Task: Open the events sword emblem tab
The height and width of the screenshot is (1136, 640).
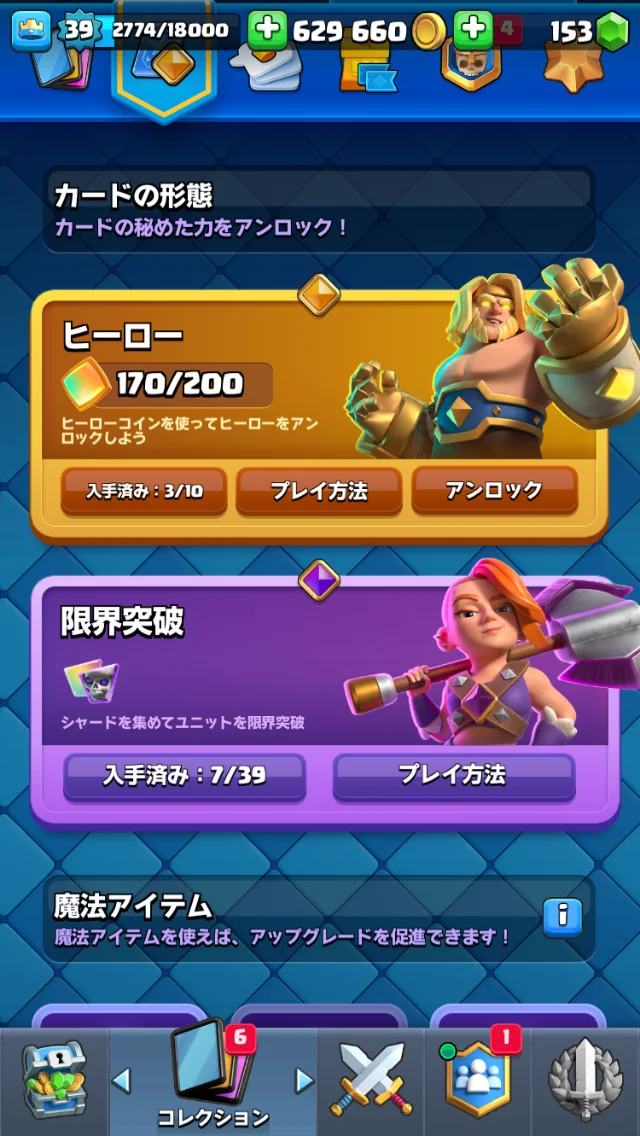Action: pos(586,1080)
